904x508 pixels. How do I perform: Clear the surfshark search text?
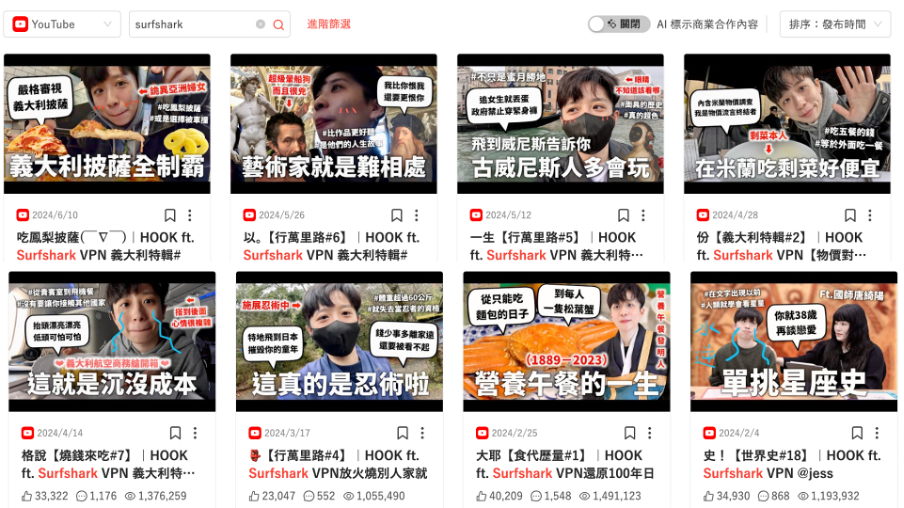coord(261,24)
